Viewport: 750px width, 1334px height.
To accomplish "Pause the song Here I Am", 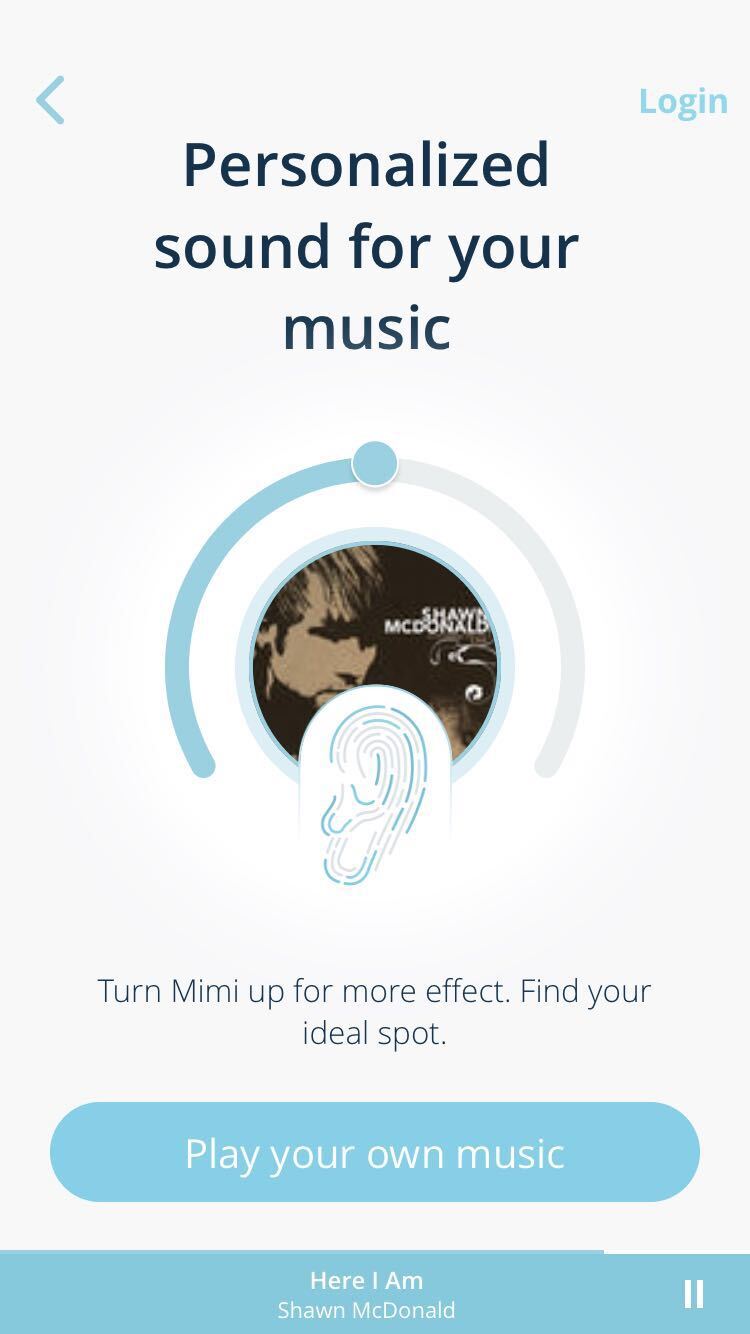I will click(693, 1293).
